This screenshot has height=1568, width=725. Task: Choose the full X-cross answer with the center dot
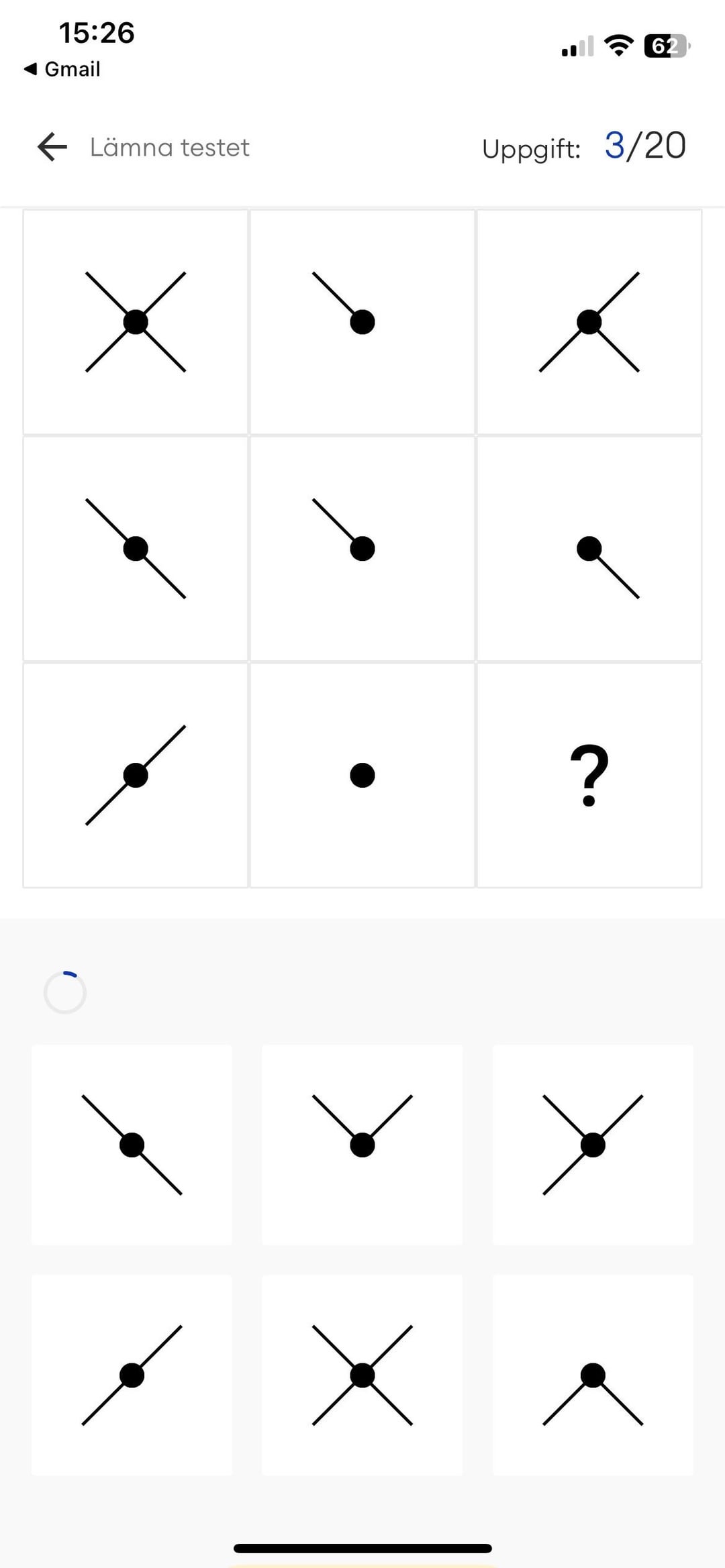pyautogui.click(x=362, y=1375)
